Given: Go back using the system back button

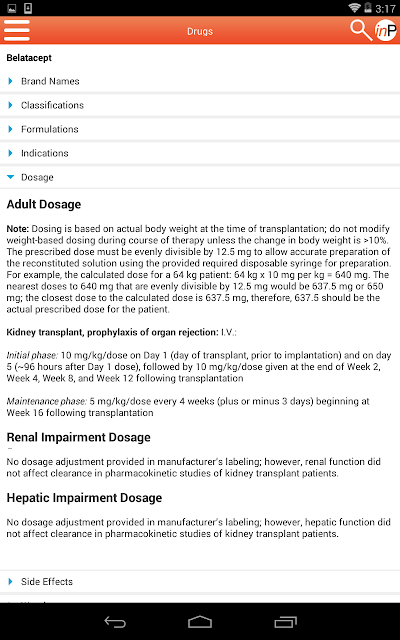Looking at the screenshot, I should coord(115,622).
